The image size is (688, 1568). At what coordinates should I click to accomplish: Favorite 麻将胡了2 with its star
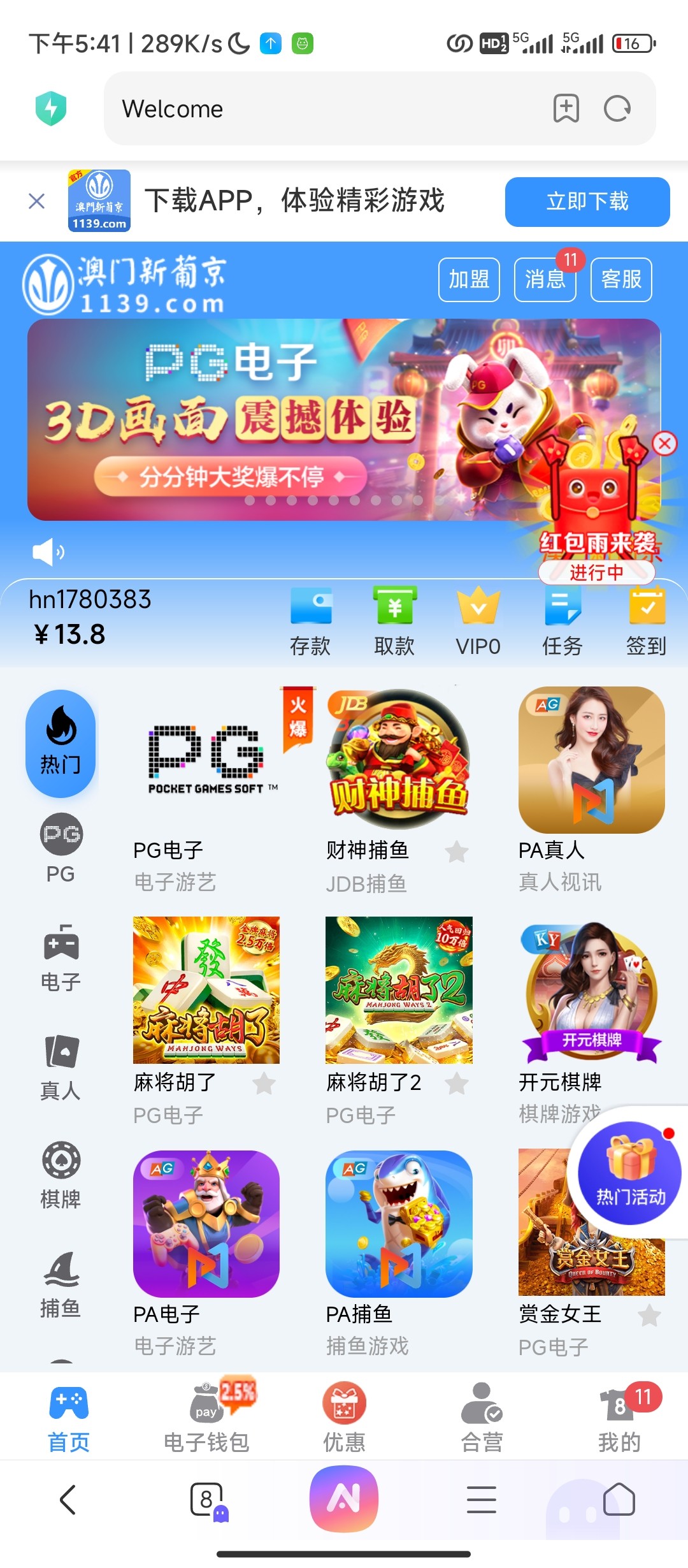tap(457, 1084)
